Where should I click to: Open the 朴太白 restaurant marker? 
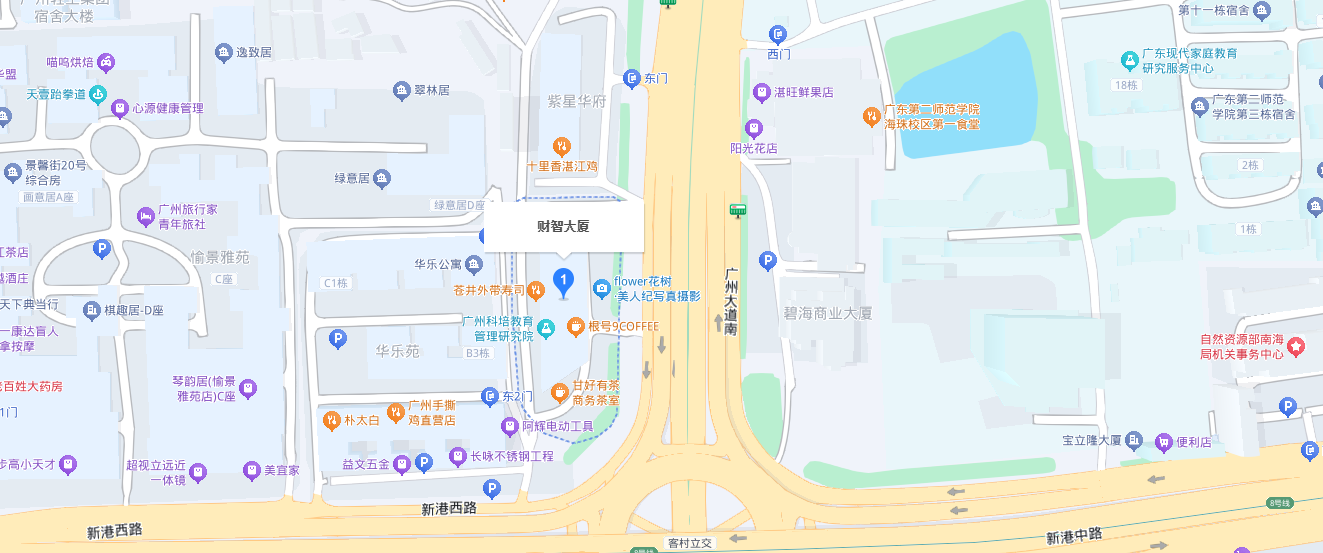[333, 421]
